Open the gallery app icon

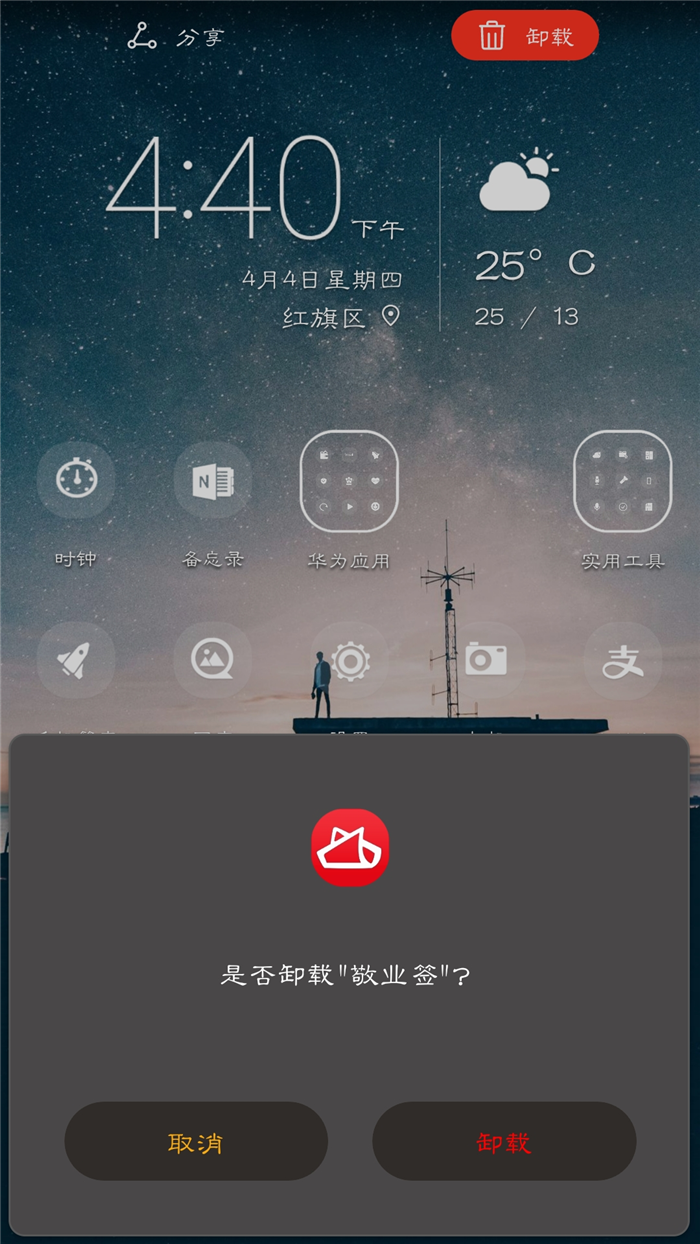212,660
